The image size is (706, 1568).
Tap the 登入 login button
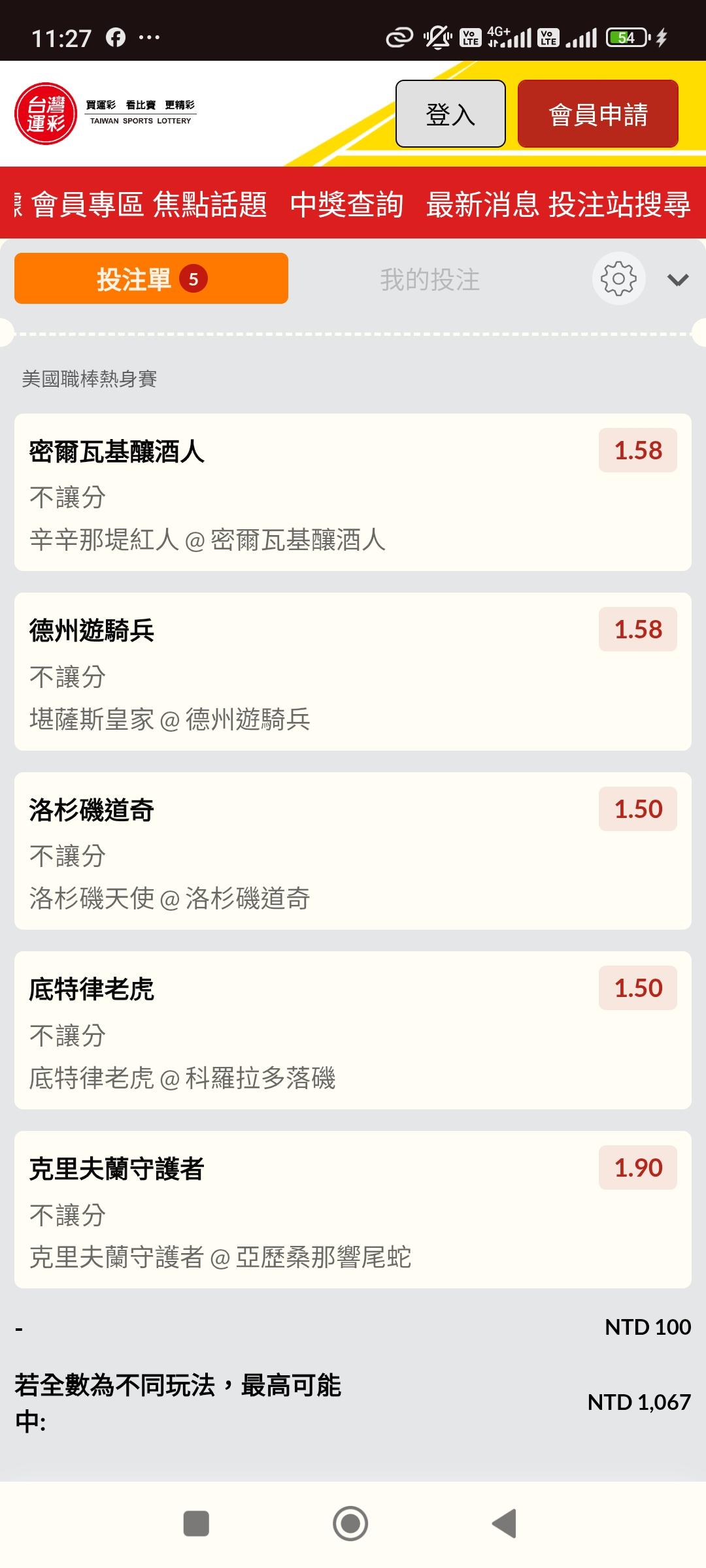450,114
